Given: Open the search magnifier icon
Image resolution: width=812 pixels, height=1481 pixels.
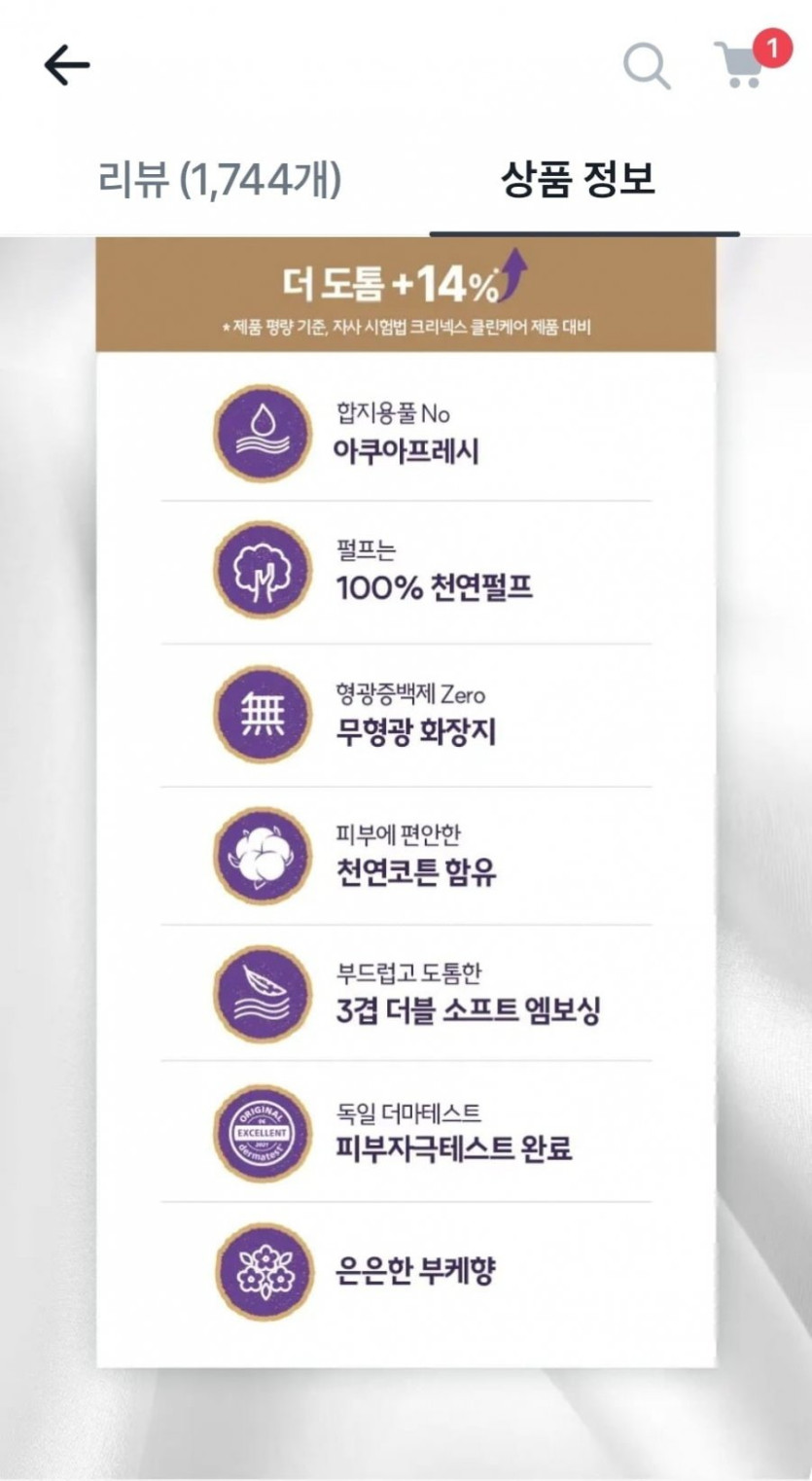Looking at the screenshot, I should click(x=647, y=66).
